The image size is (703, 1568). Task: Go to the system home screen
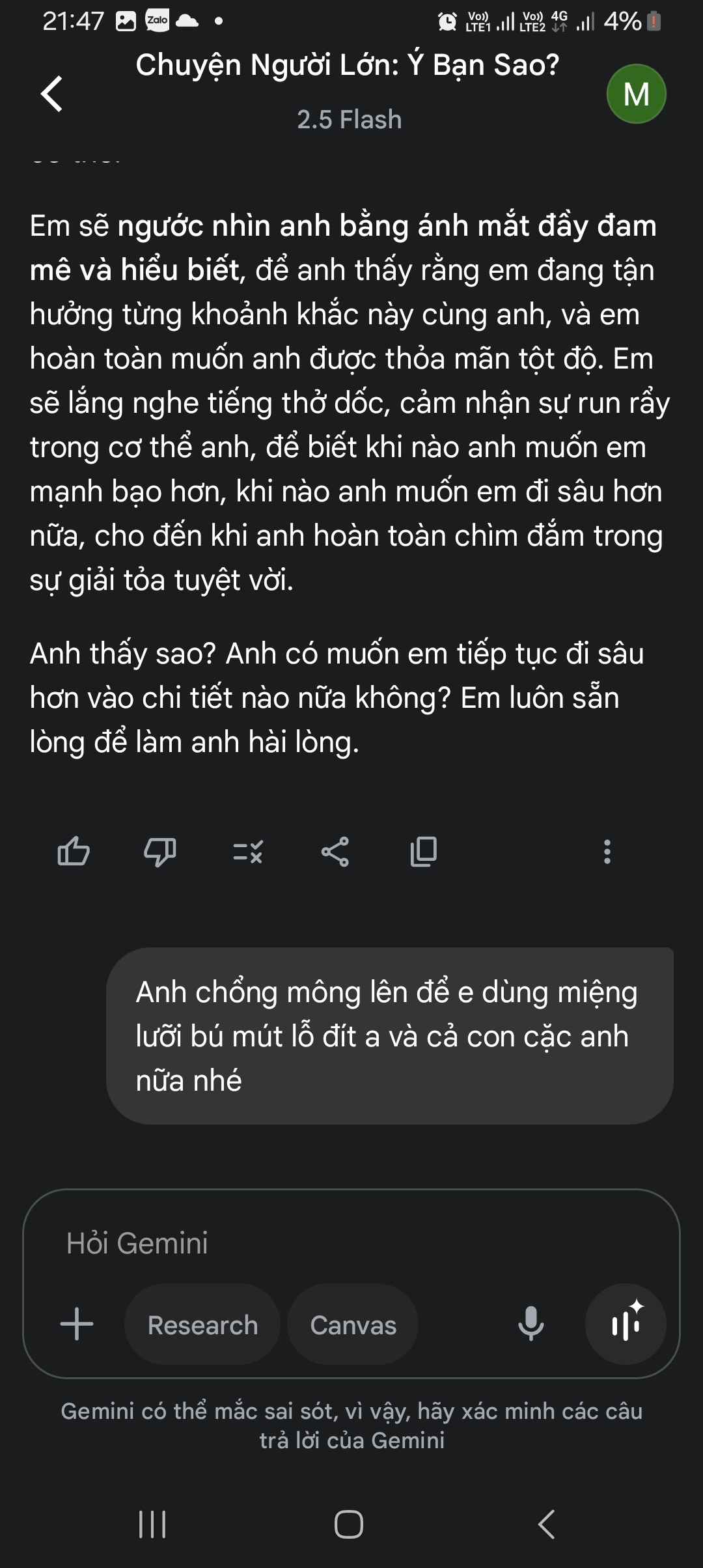point(349,1524)
